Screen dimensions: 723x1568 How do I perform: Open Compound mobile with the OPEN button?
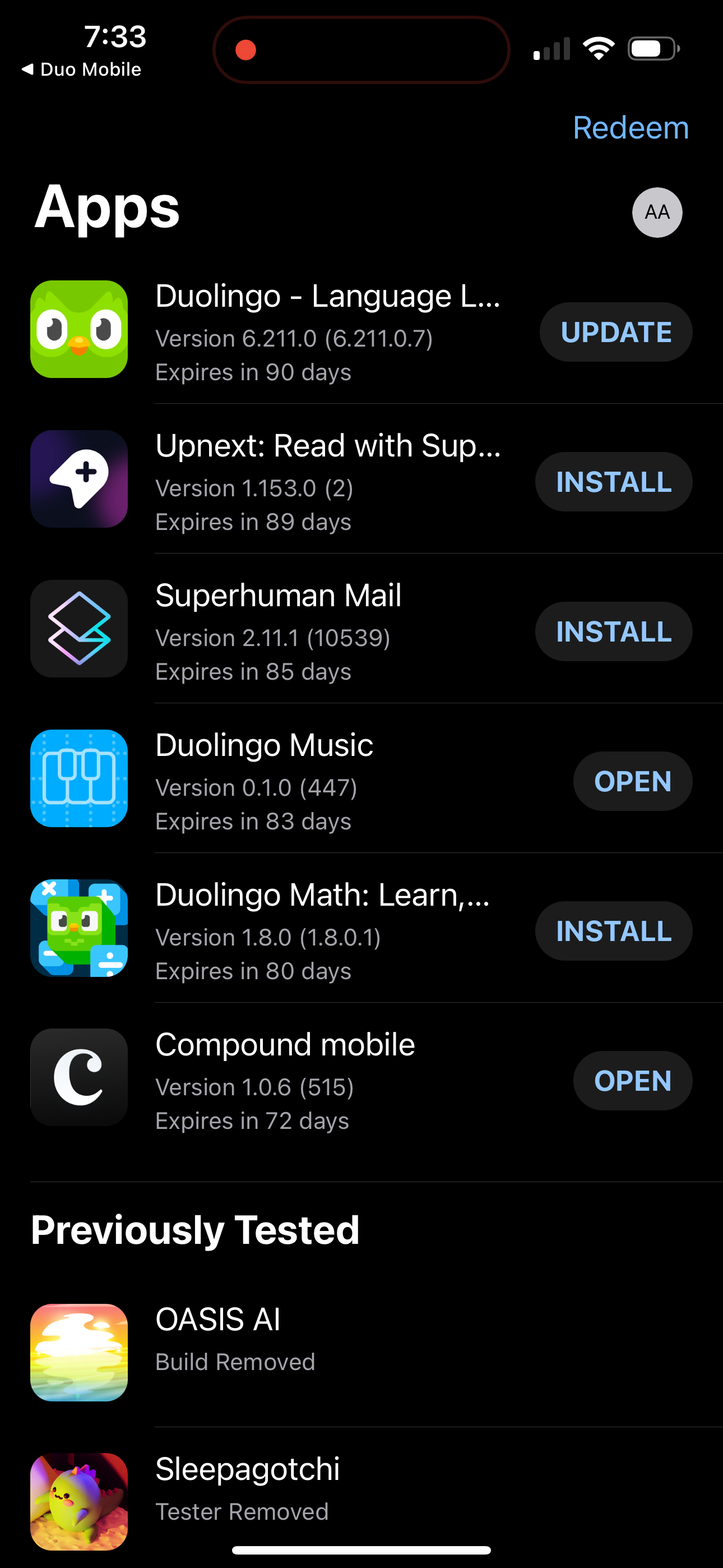[x=632, y=1081]
